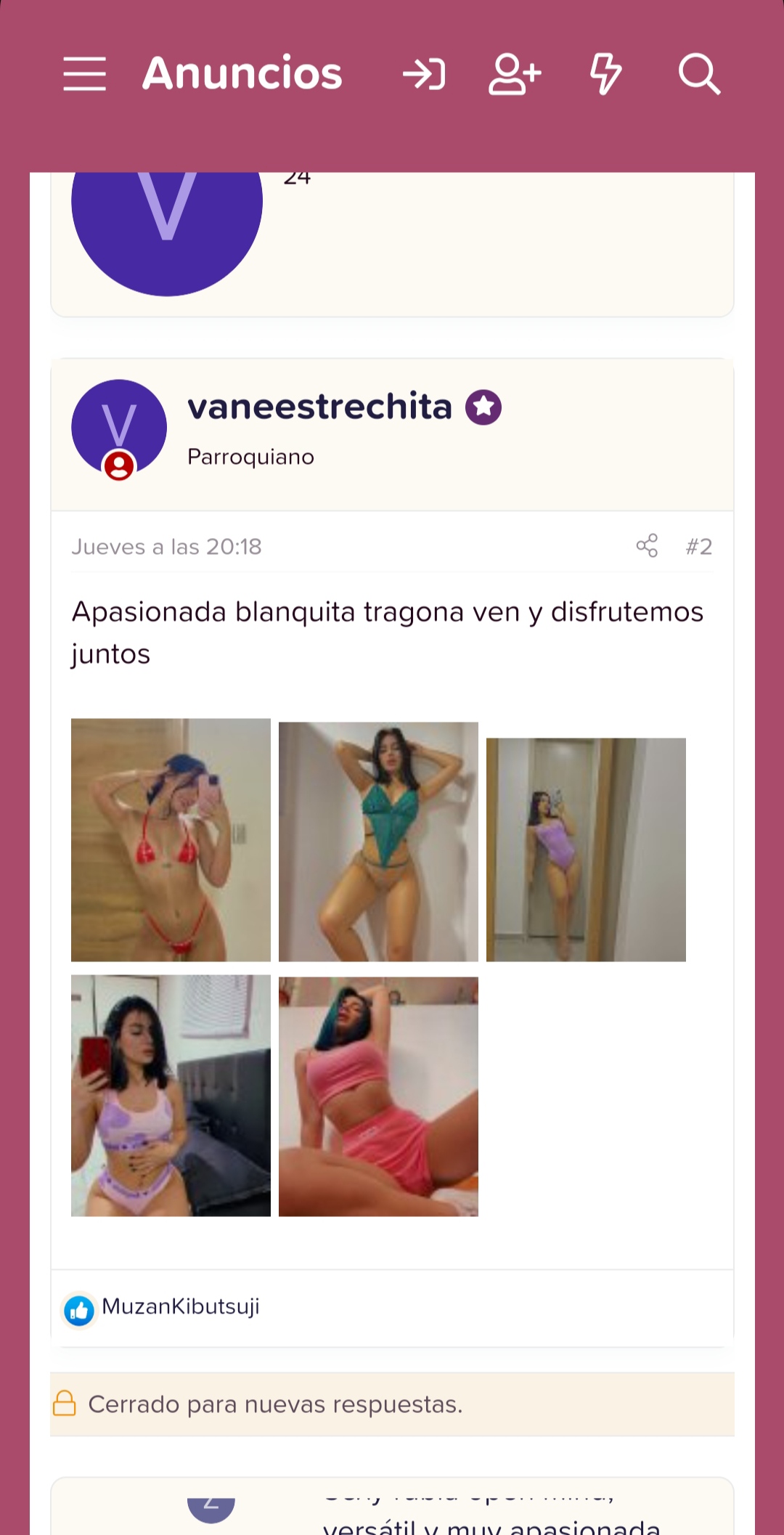
Task: Open the Anuncios section title
Action: 242,73
